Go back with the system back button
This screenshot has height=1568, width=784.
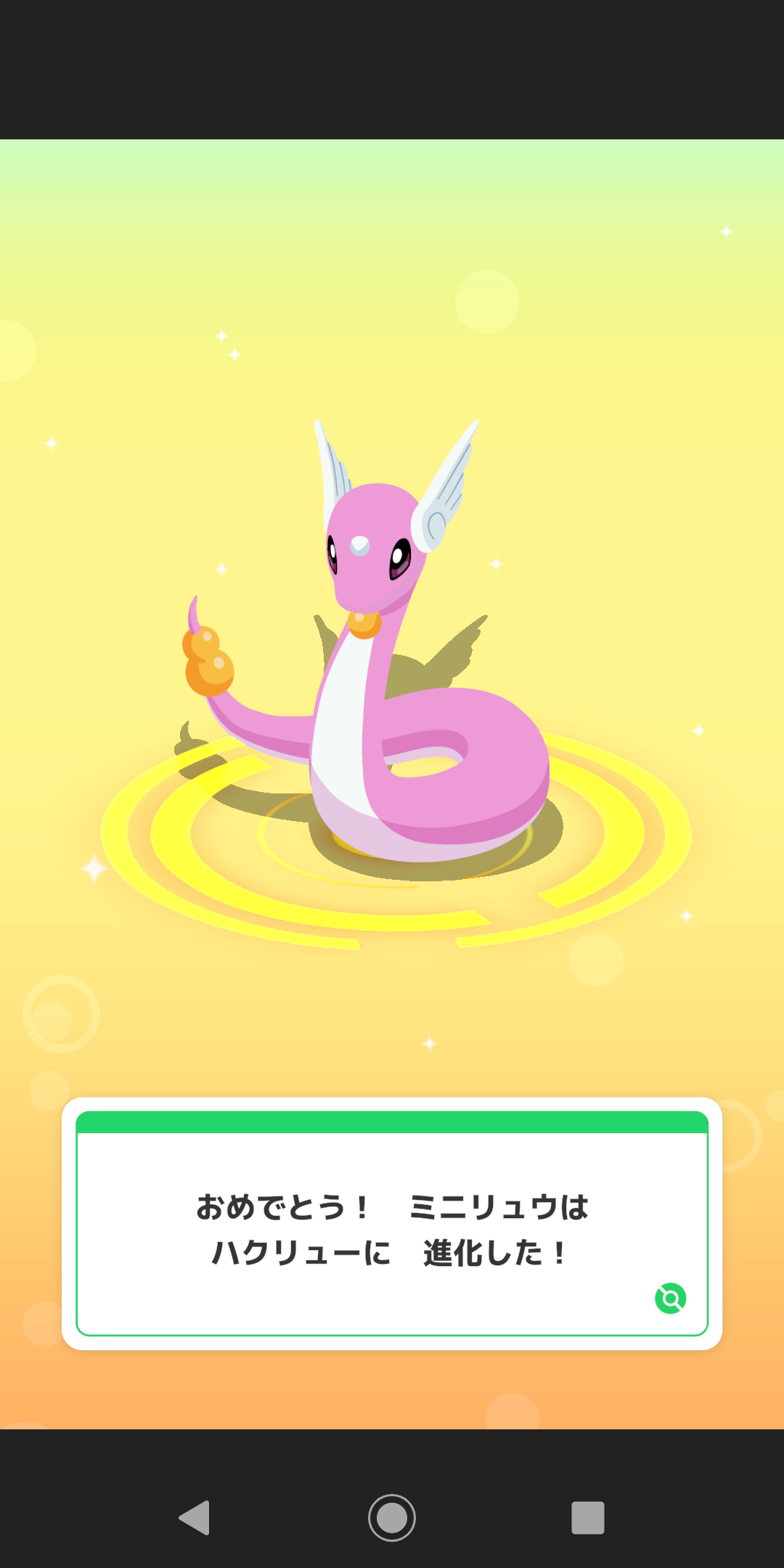coord(195,1517)
